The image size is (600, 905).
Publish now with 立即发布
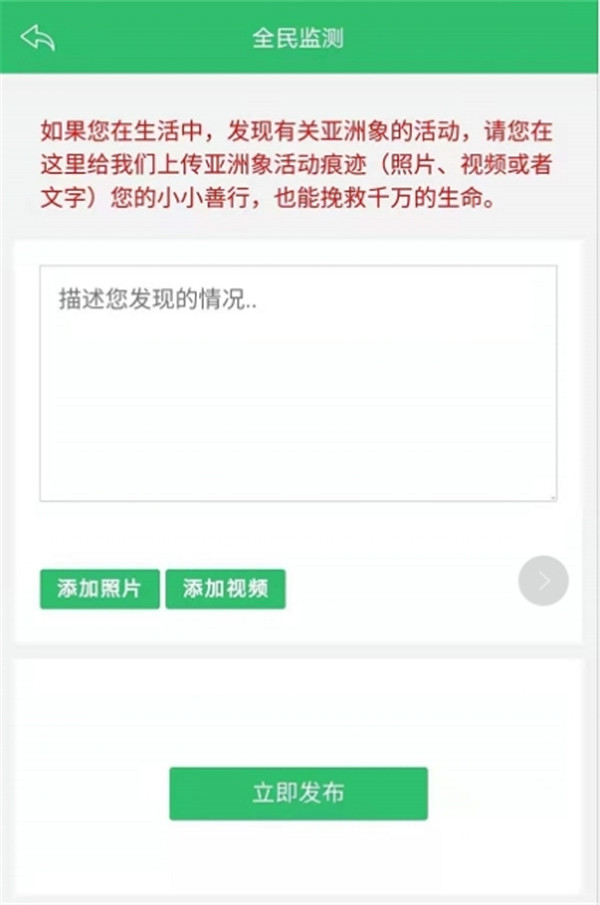(298, 793)
